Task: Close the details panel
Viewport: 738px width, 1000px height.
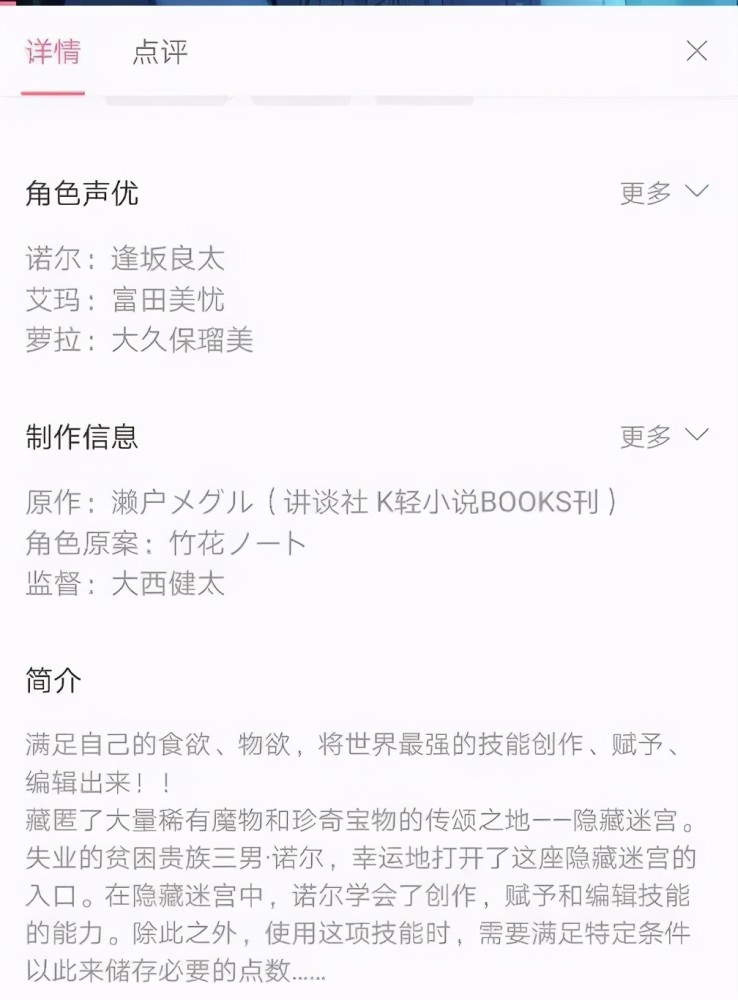Action: (x=696, y=51)
